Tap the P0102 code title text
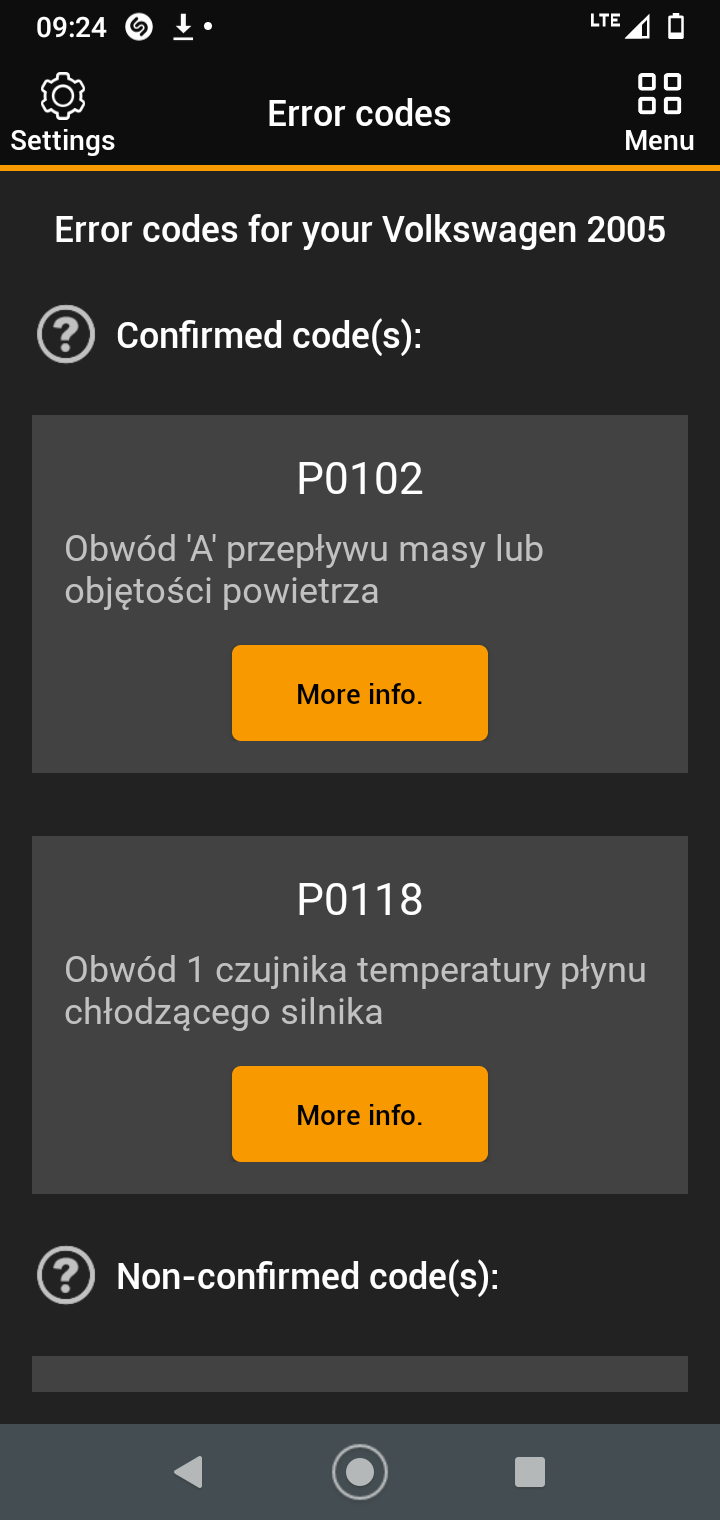This screenshot has width=720, height=1520. coord(360,479)
